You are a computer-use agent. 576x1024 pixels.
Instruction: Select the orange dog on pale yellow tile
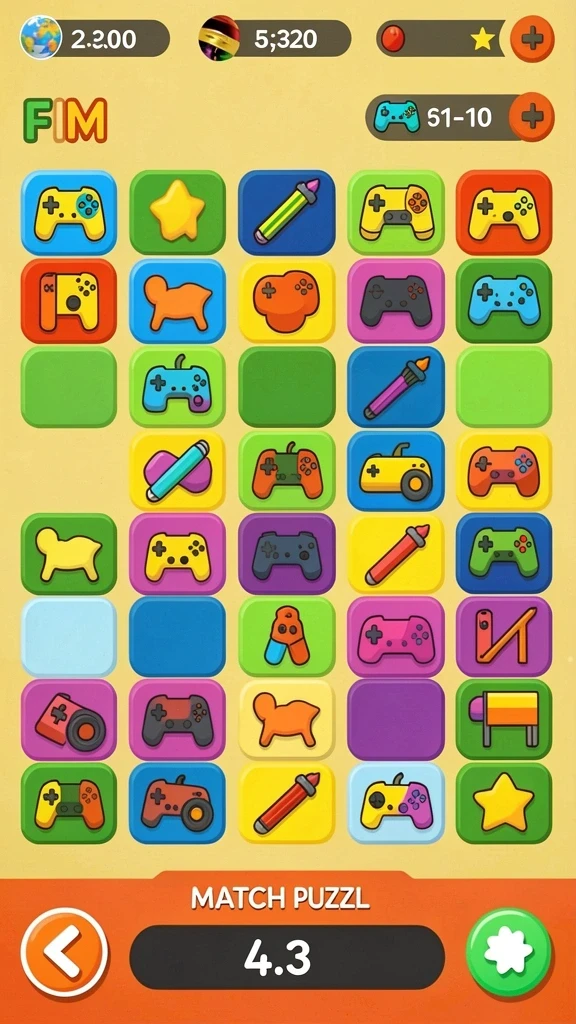coord(287,720)
